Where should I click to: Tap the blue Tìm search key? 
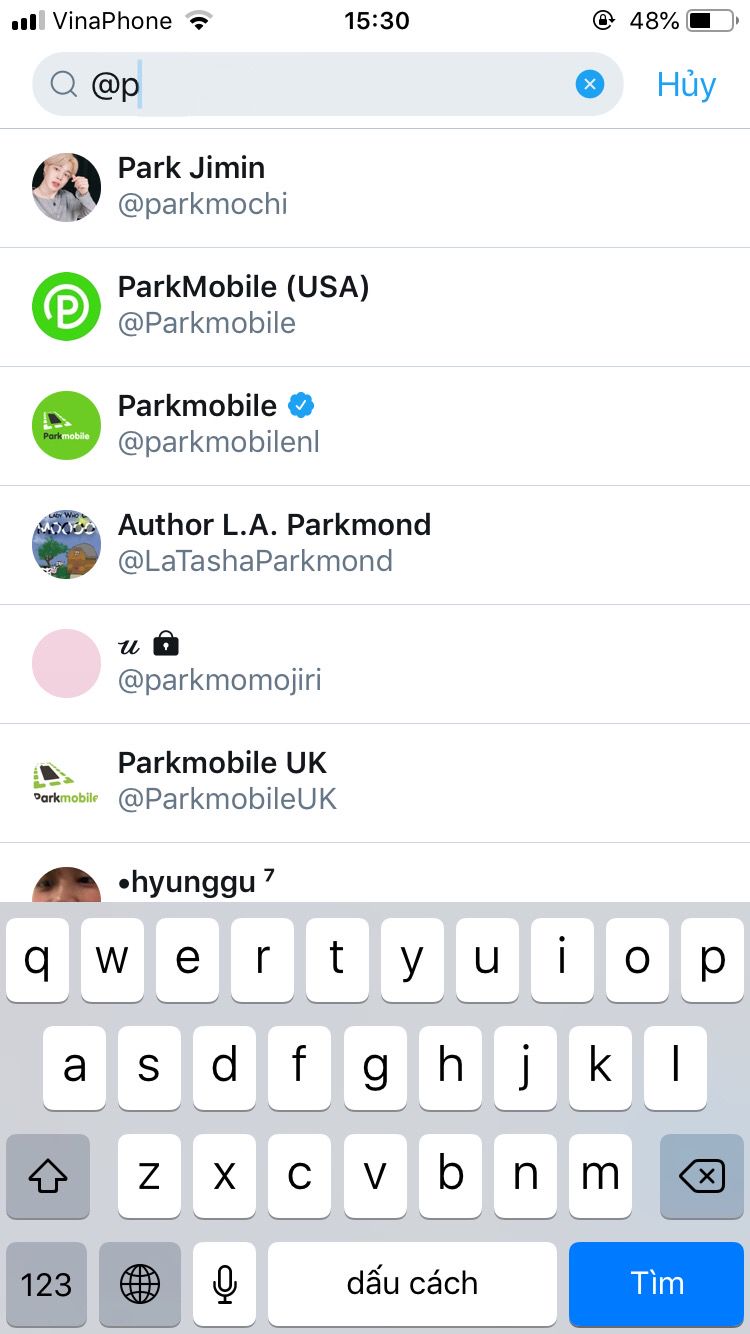[x=657, y=1283]
